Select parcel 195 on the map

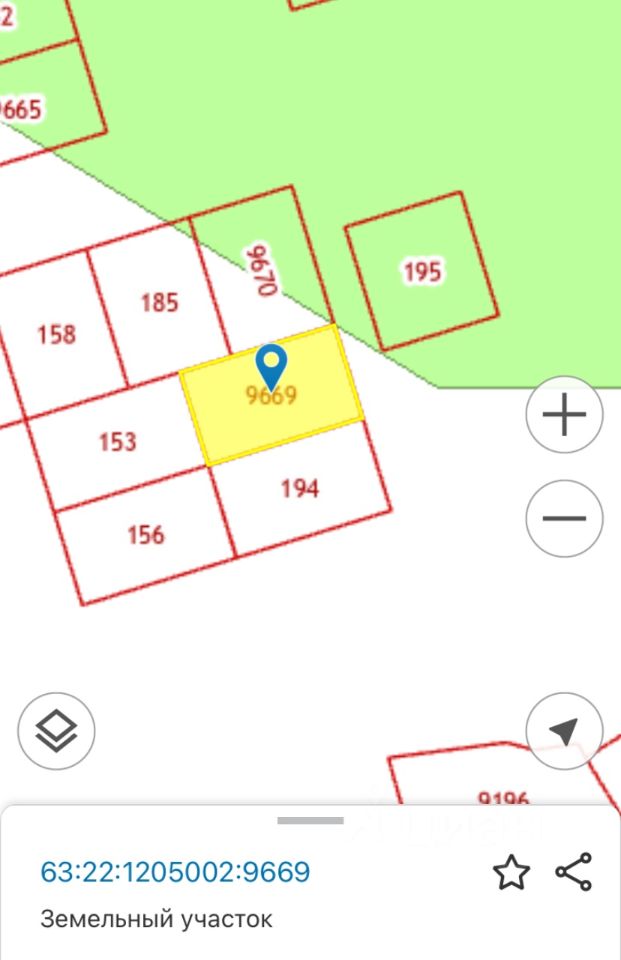pyautogui.click(x=422, y=271)
